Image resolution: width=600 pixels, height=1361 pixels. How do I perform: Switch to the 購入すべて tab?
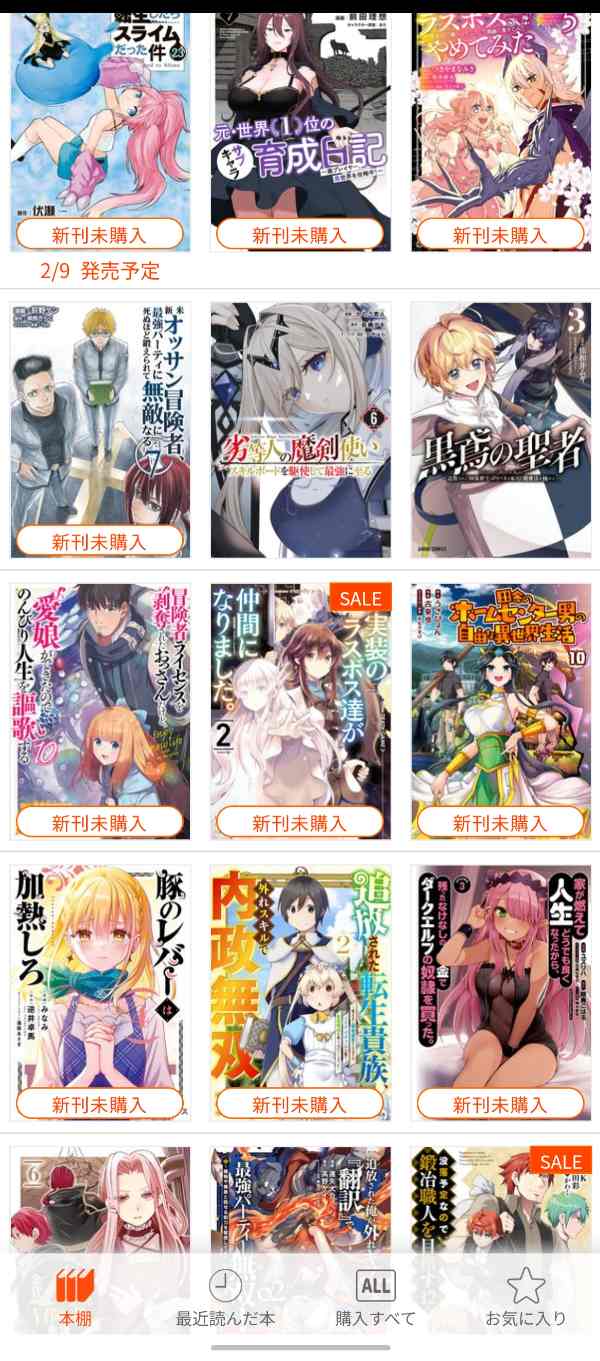[375, 1298]
